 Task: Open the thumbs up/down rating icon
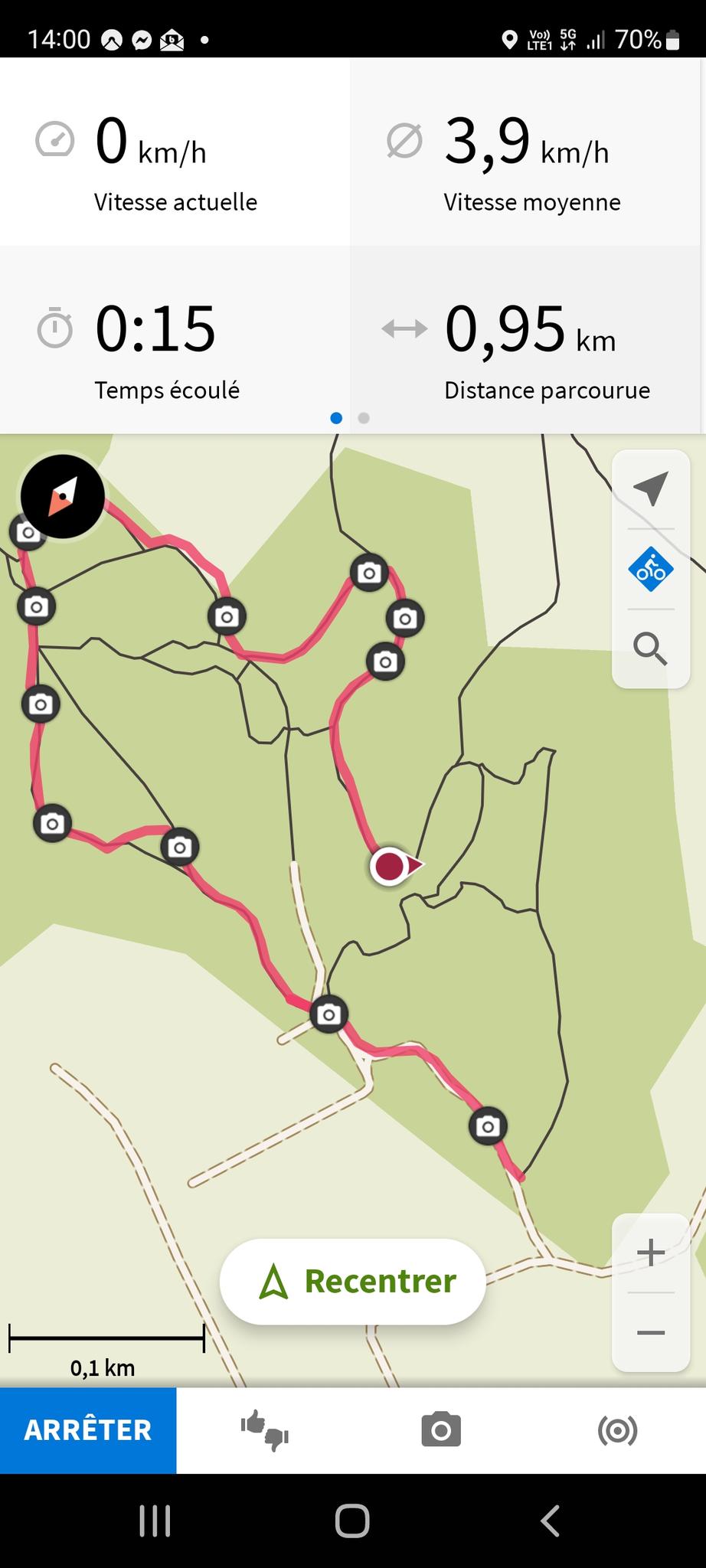click(265, 1430)
